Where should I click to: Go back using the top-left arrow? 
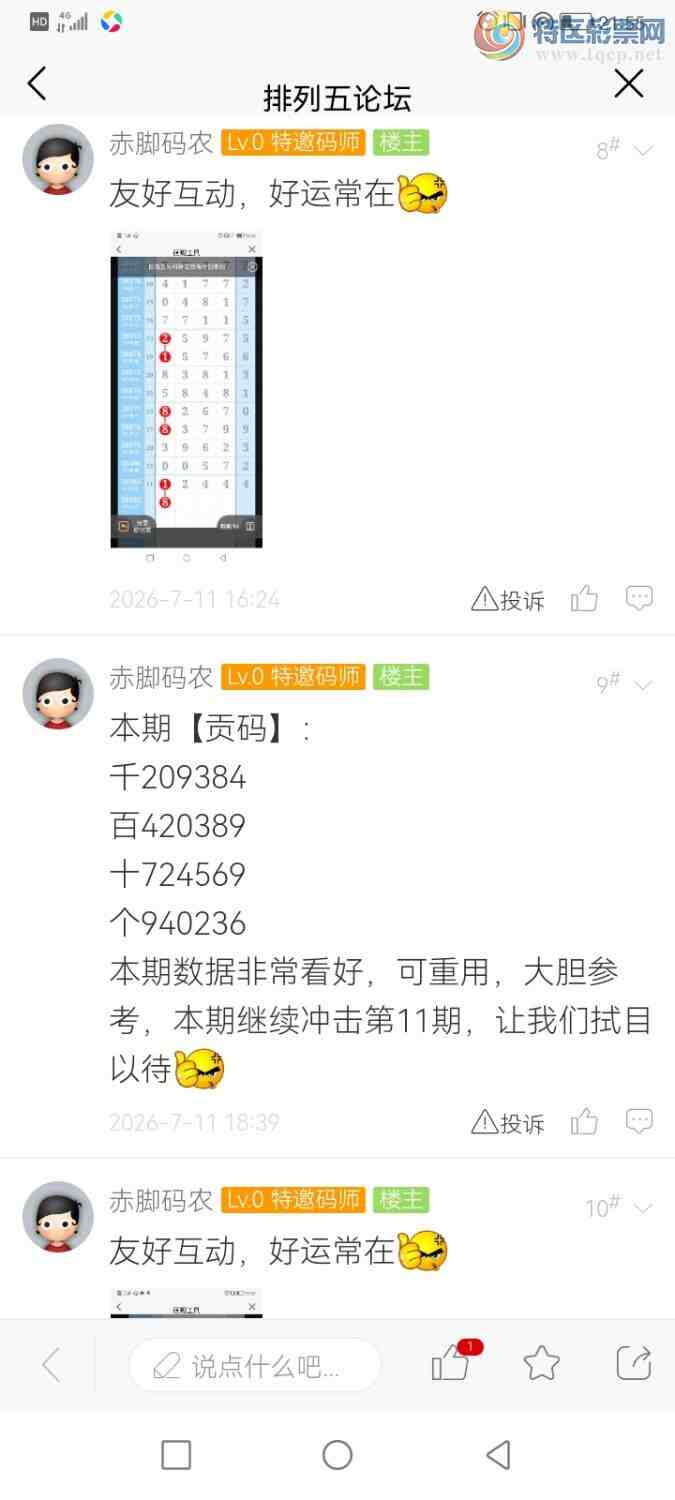tap(37, 84)
